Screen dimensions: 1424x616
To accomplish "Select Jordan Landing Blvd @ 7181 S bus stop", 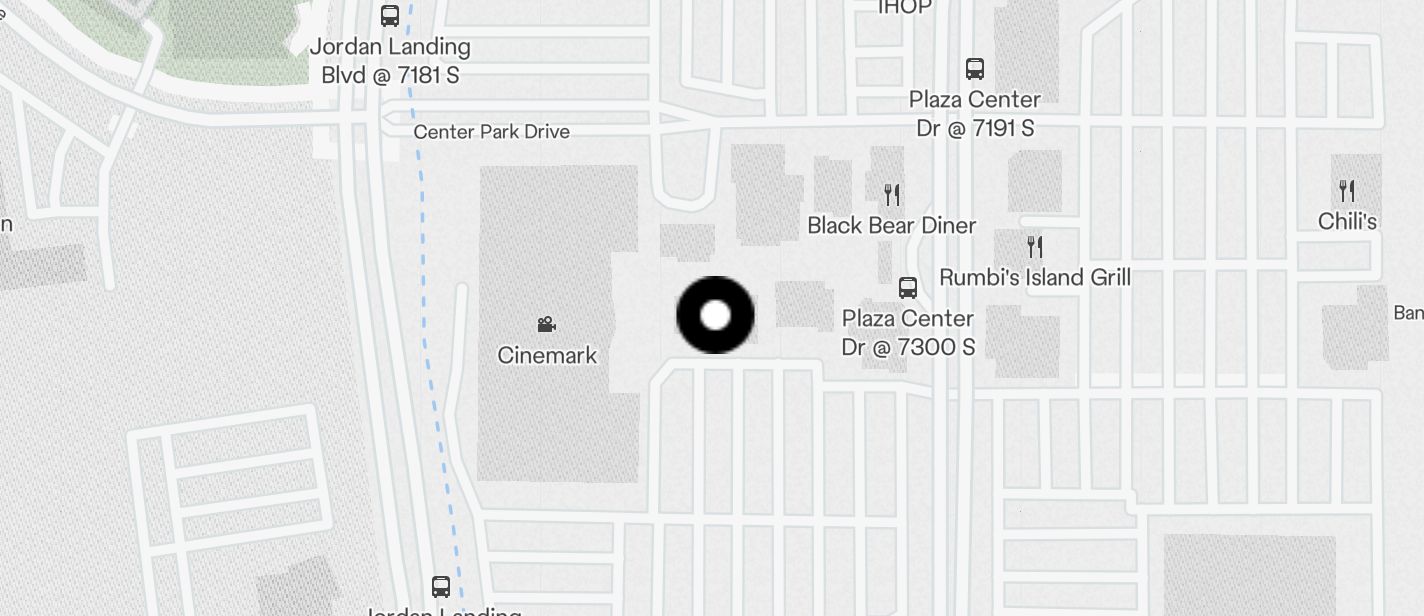I will coord(390,16).
